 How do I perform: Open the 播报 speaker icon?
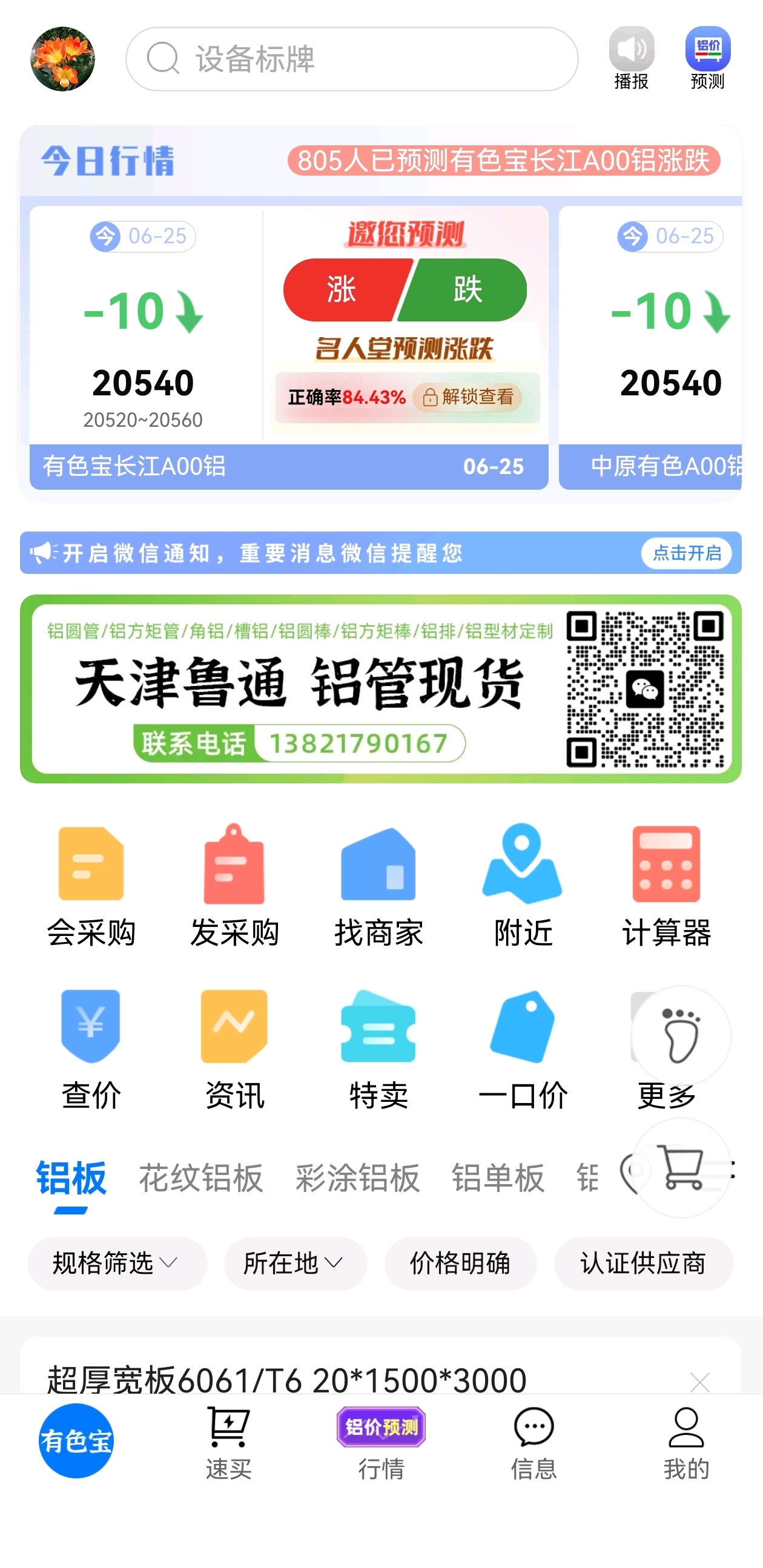pos(631,59)
